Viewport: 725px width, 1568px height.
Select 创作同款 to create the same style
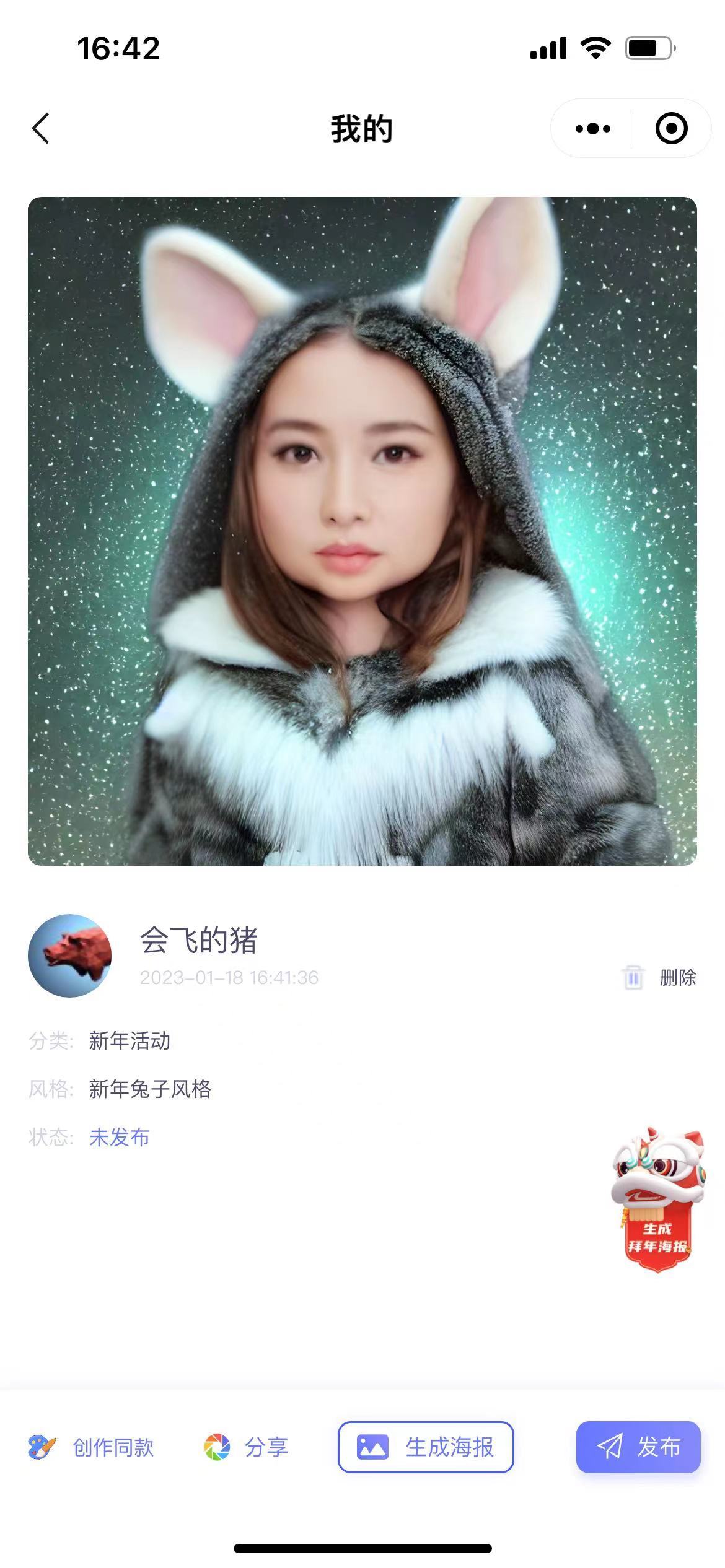(92, 1447)
